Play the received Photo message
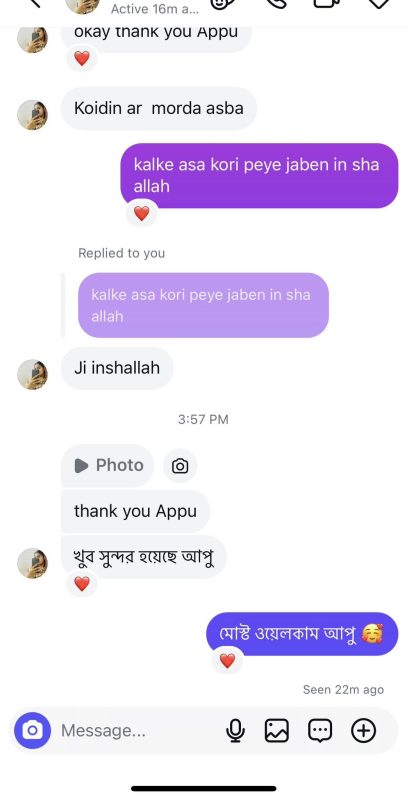 [x=108, y=465]
